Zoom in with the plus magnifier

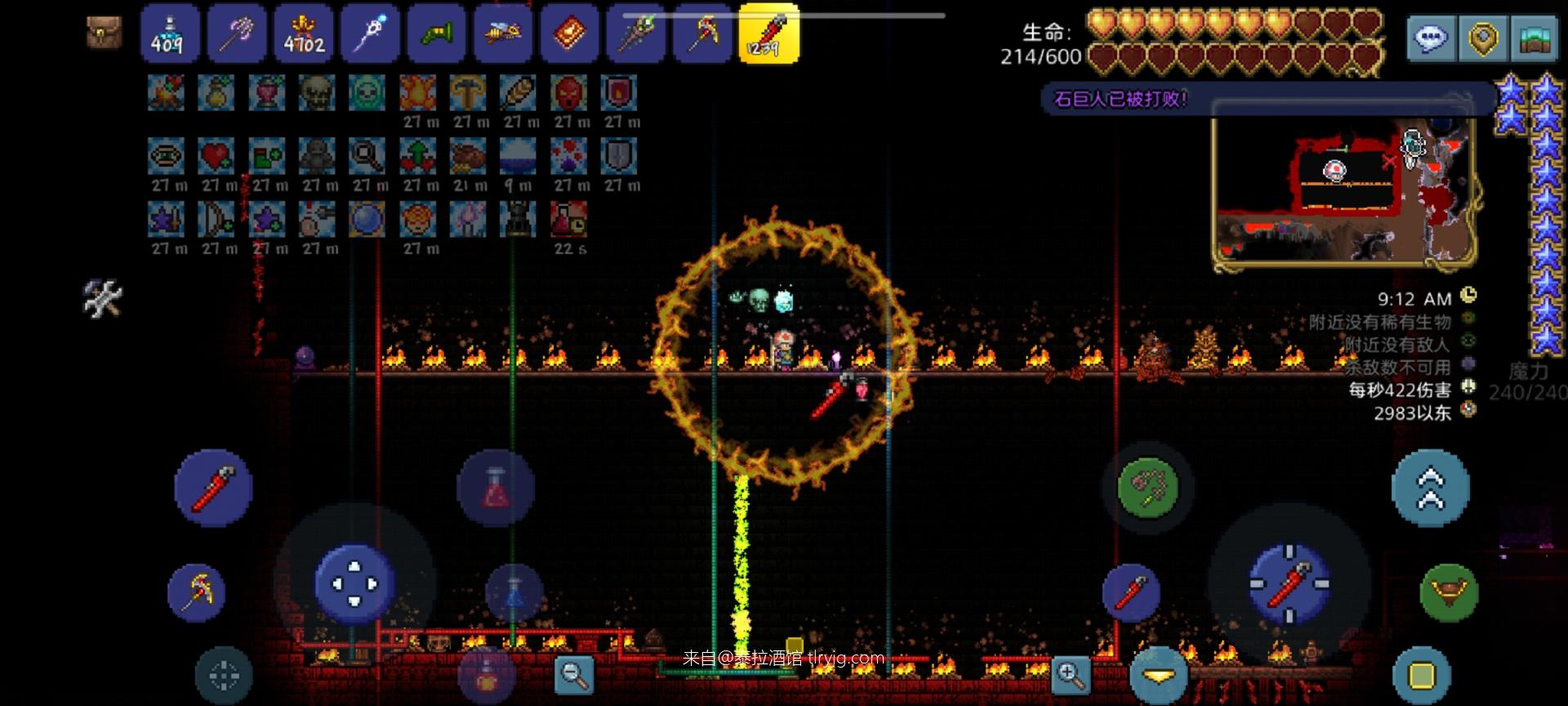pos(1070,675)
